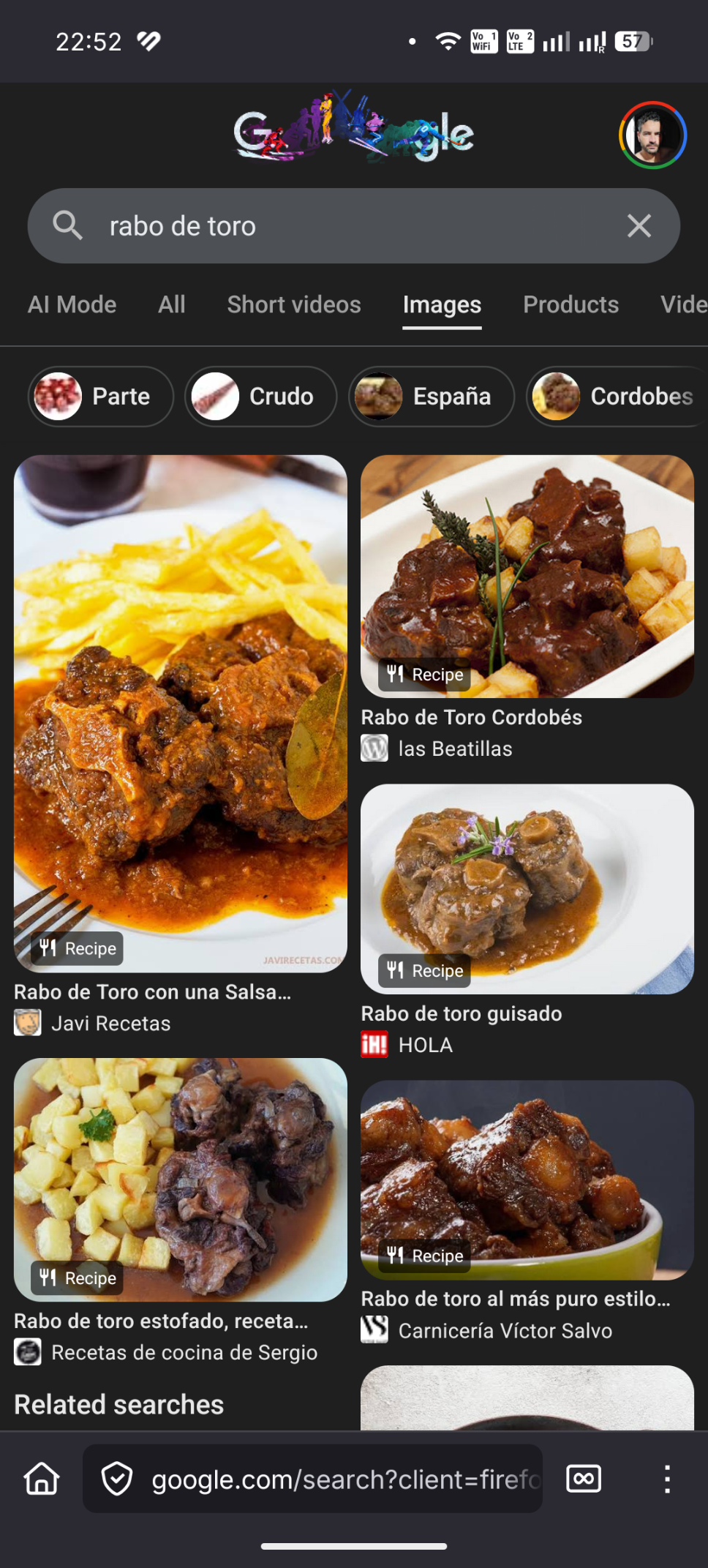Open the Short videos tab
Viewport: 708px width, 1568px height.
coord(294,304)
